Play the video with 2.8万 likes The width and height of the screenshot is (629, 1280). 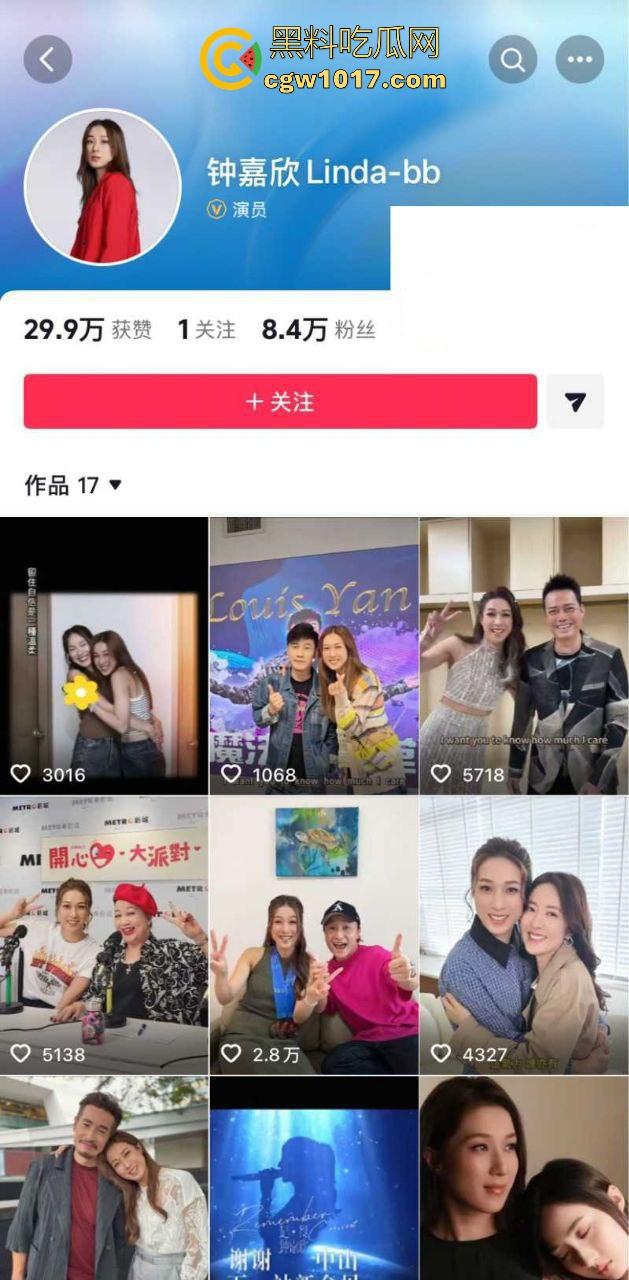314,935
